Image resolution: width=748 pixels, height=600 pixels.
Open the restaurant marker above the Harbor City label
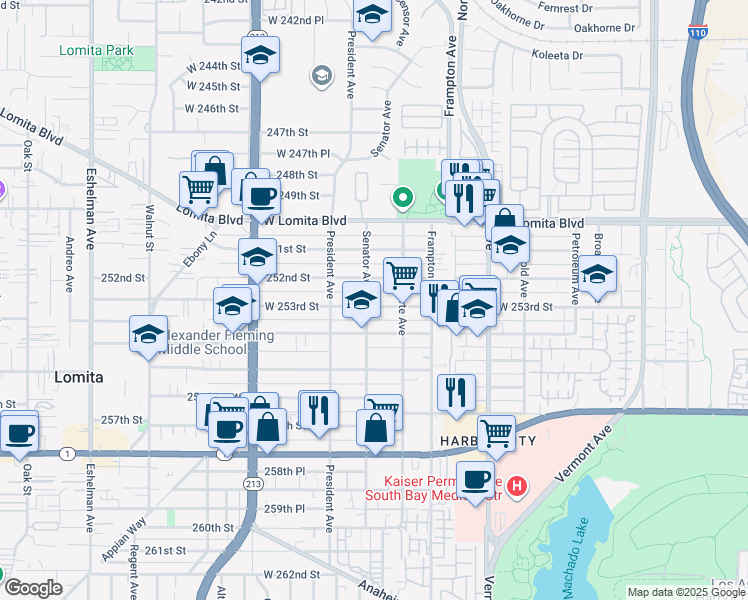point(456,393)
